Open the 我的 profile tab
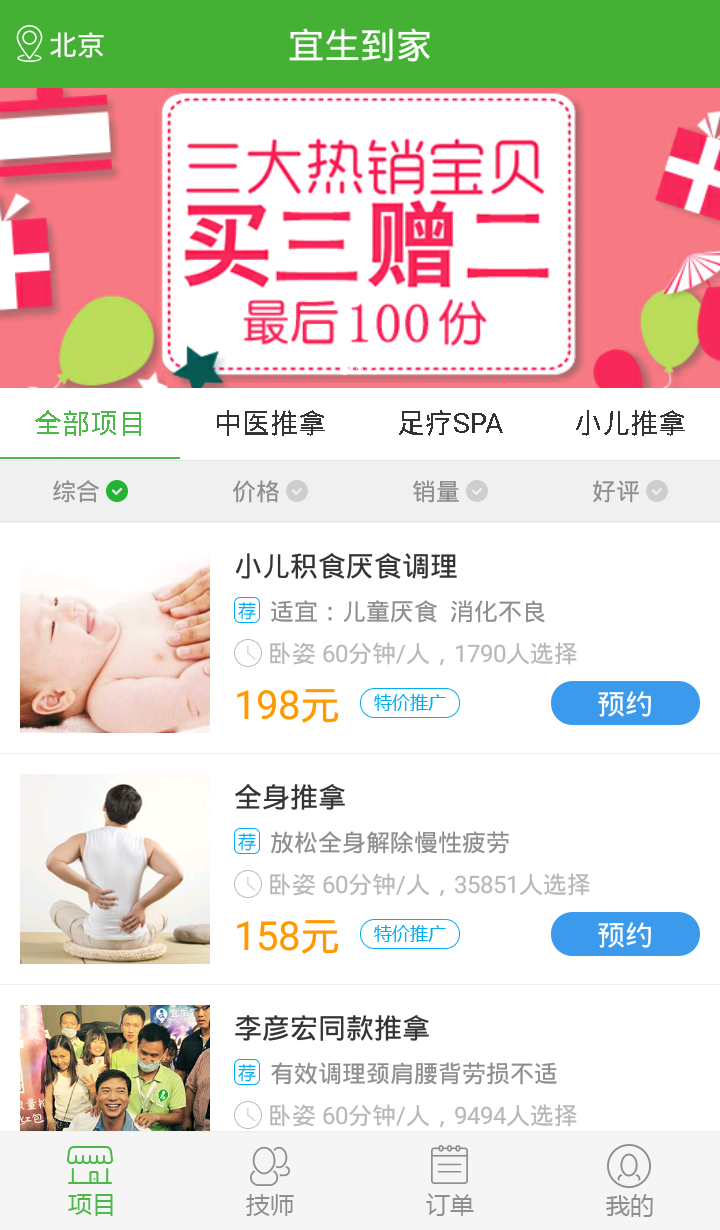Viewport: 720px width, 1230px height. [x=630, y=1181]
